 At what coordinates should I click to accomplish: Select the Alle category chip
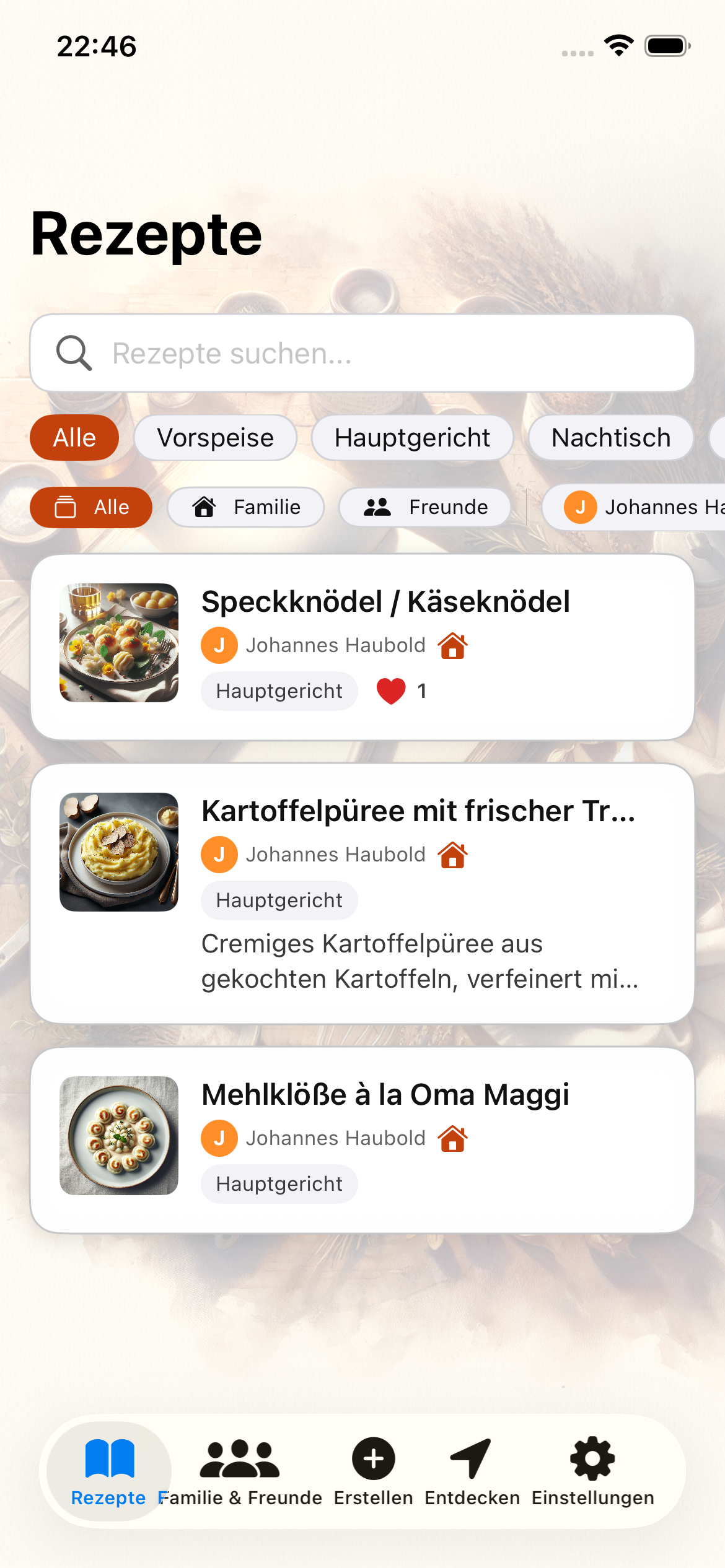(74, 438)
